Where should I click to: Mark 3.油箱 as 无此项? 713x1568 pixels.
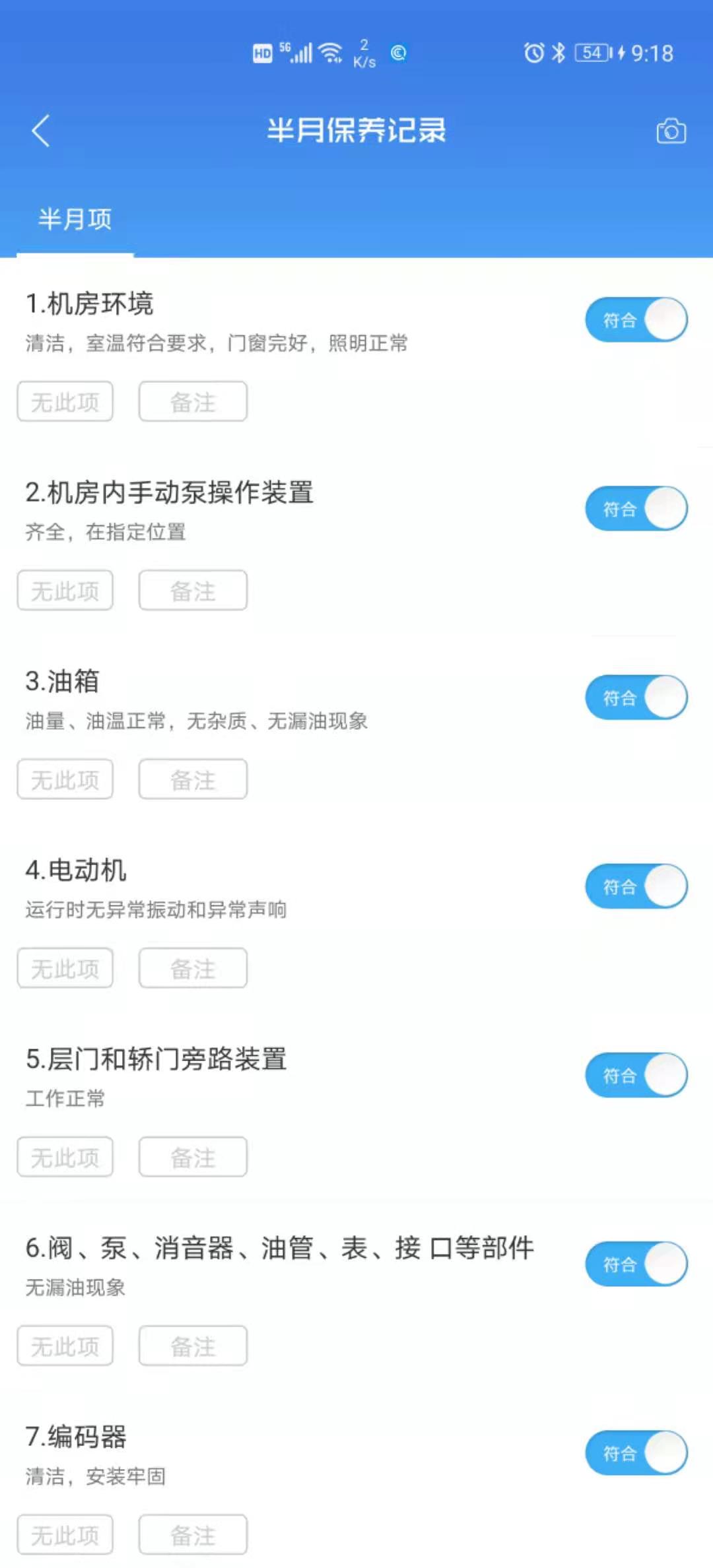(65, 779)
